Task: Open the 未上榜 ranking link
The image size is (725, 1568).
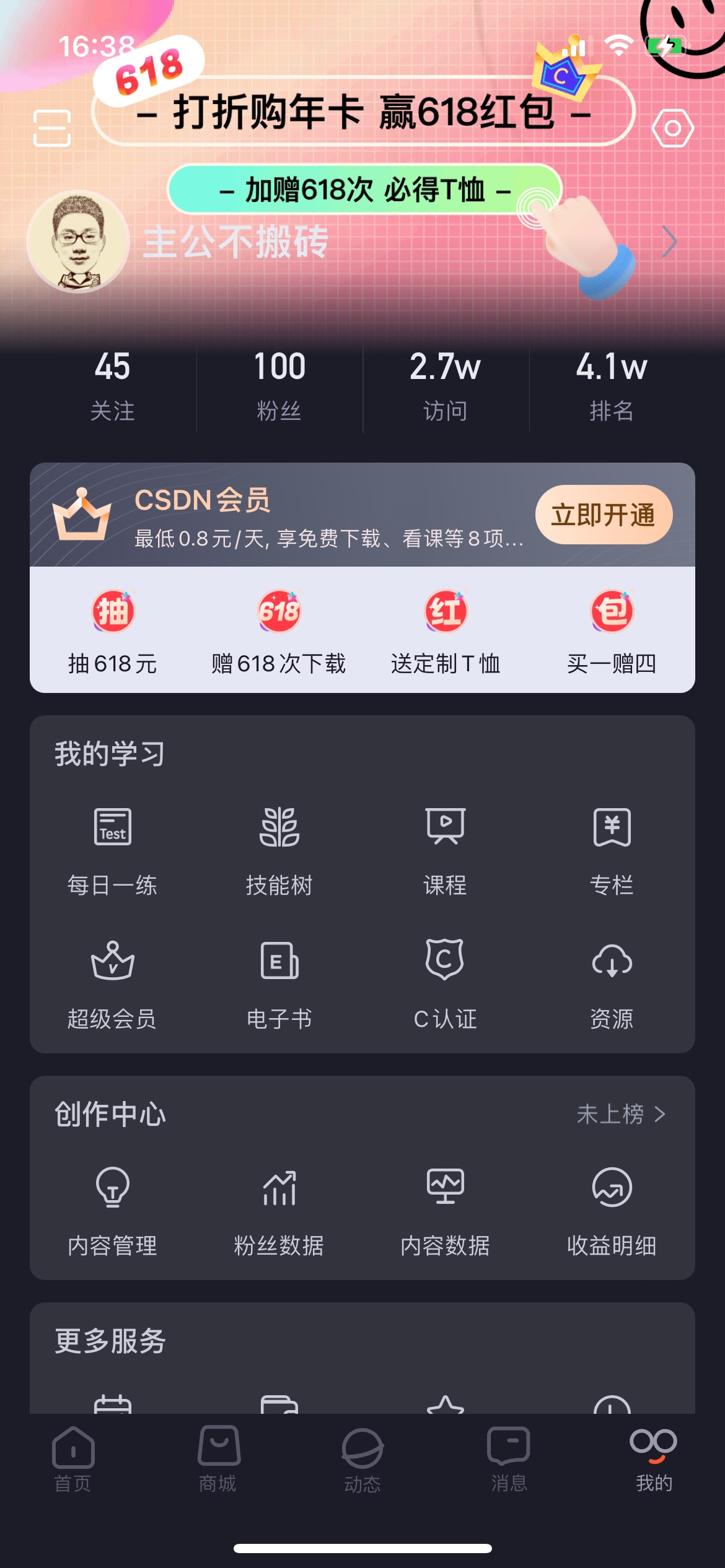Action: [621, 1114]
